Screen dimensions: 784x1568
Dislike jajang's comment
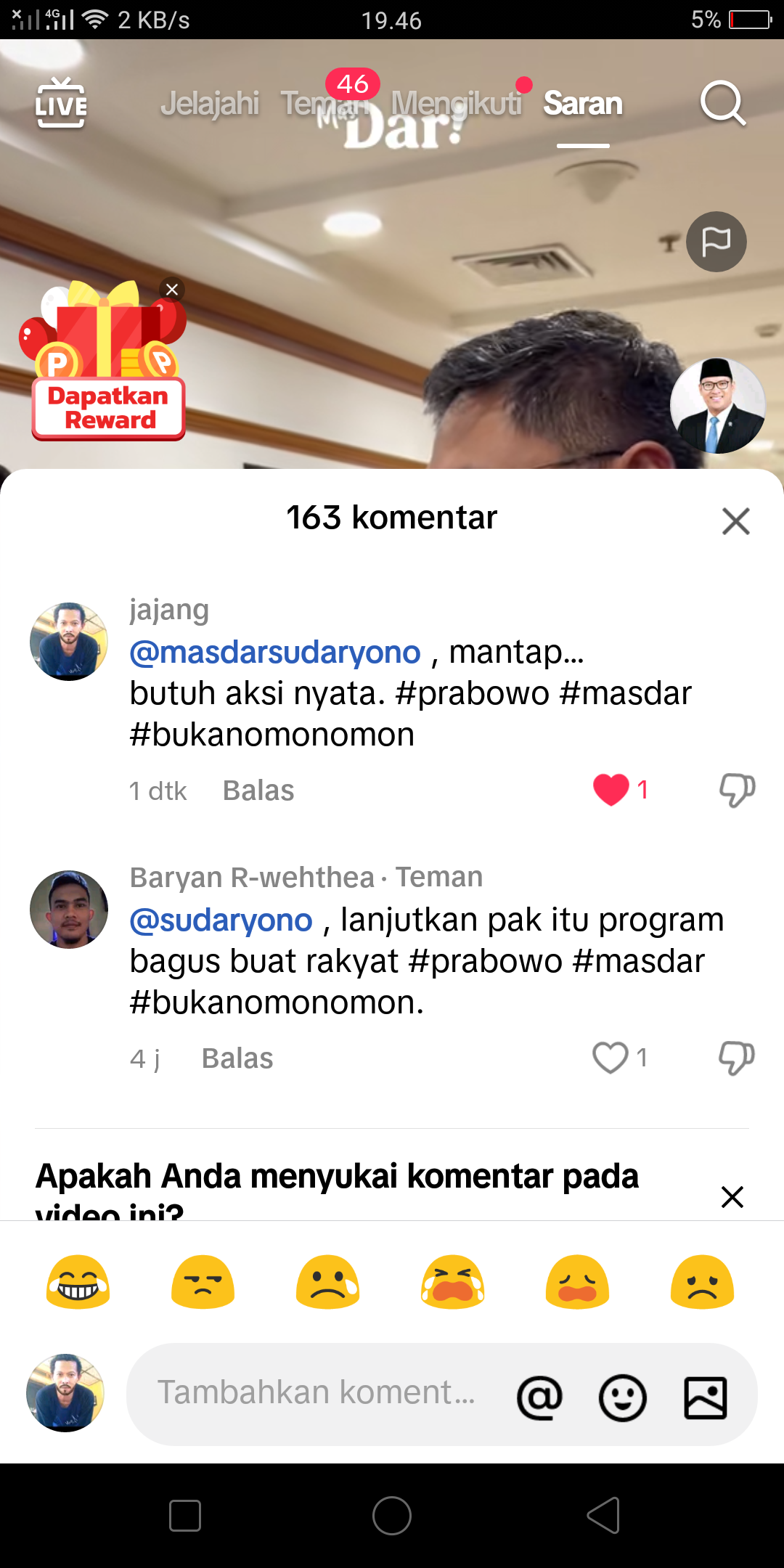pyautogui.click(x=737, y=790)
